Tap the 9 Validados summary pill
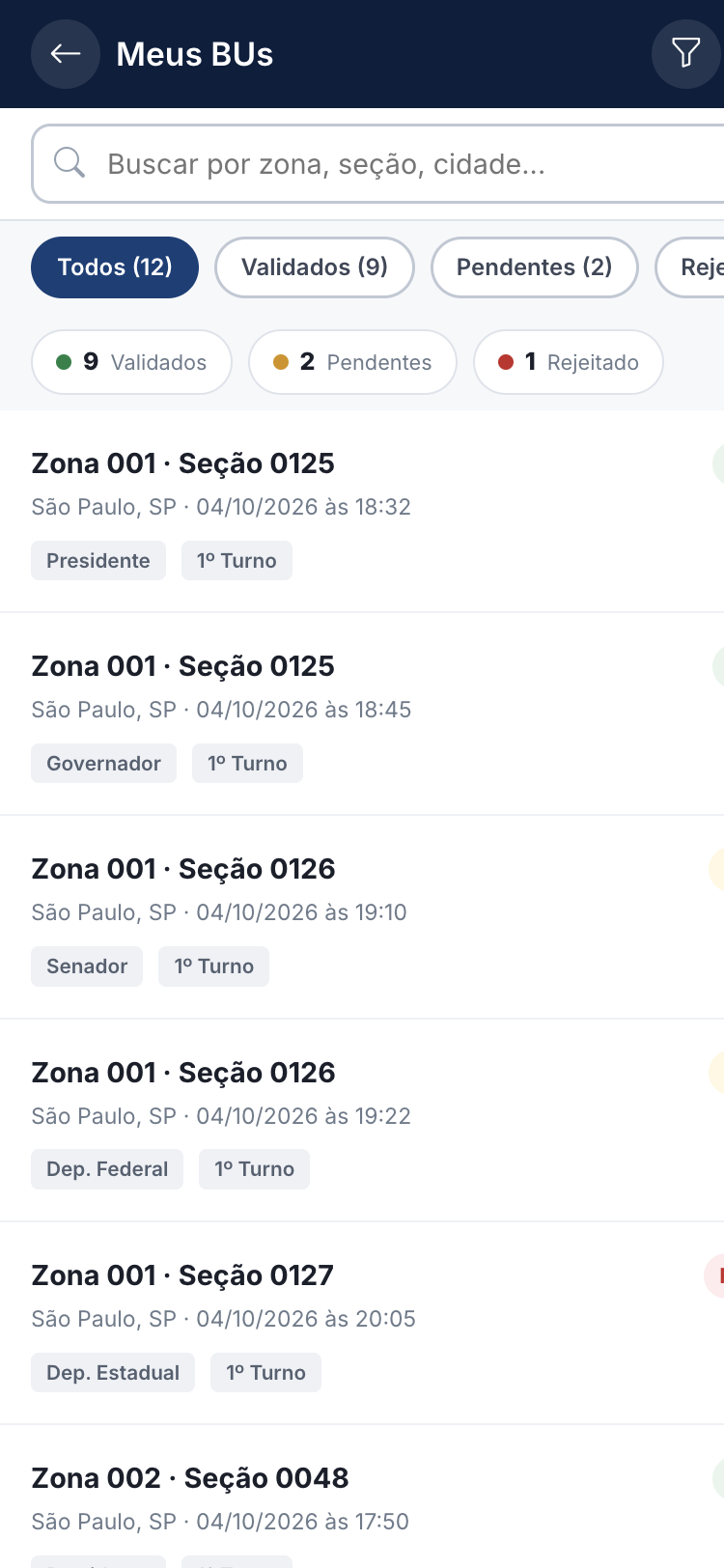This screenshot has height=1568, width=724. point(131,362)
